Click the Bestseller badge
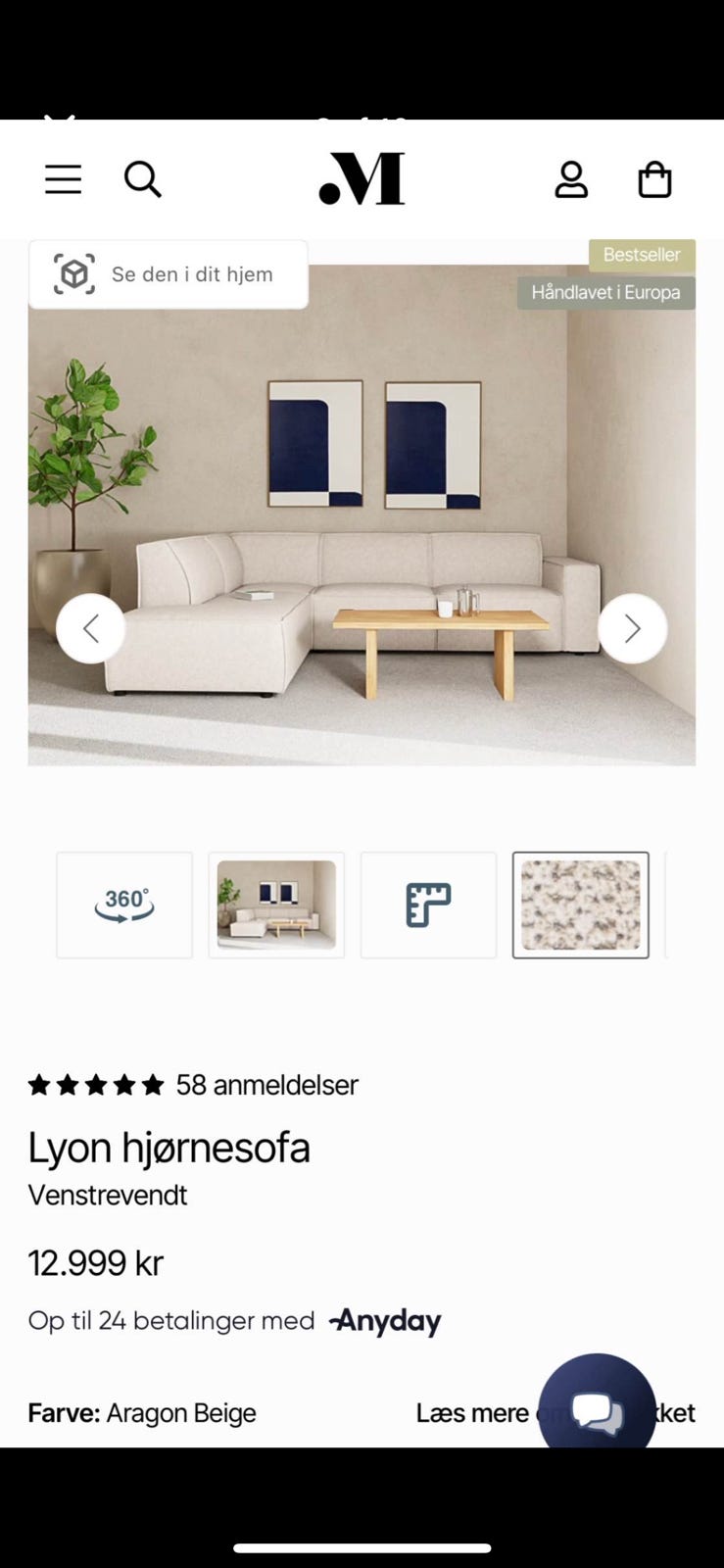Image resolution: width=724 pixels, height=1568 pixels. point(643,255)
